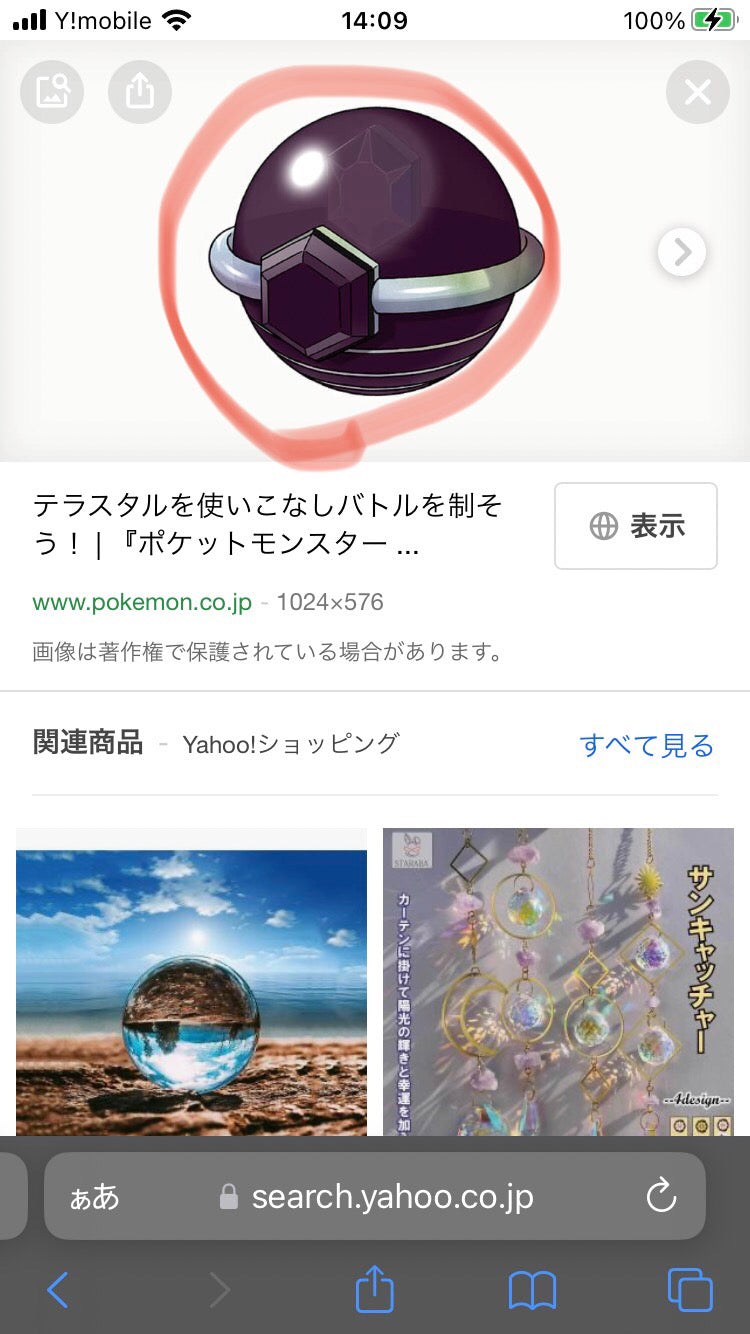750x1334 pixels.
Task: Go to the next image
Action: point(682,253)
